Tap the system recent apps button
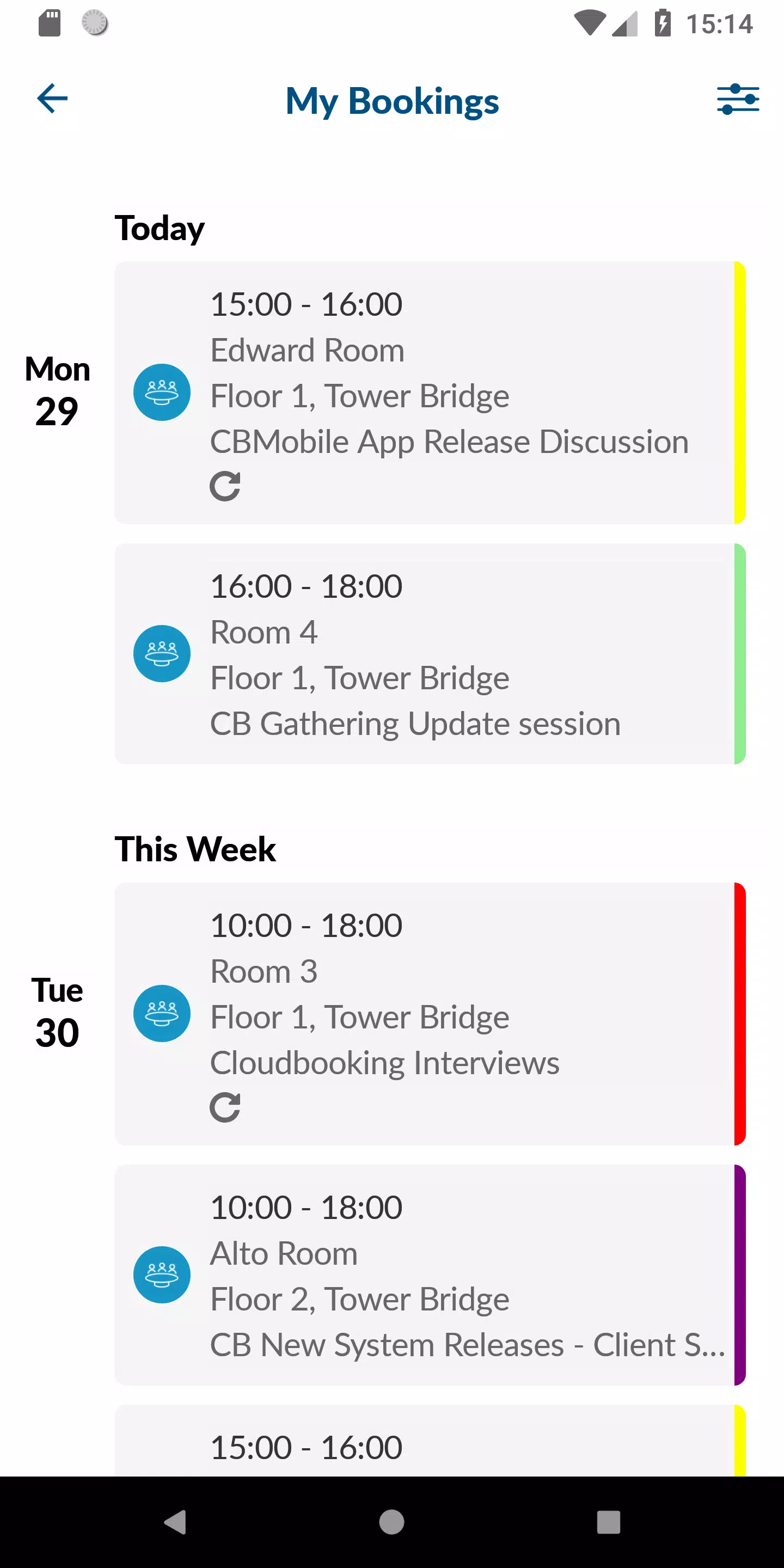 608,1522
